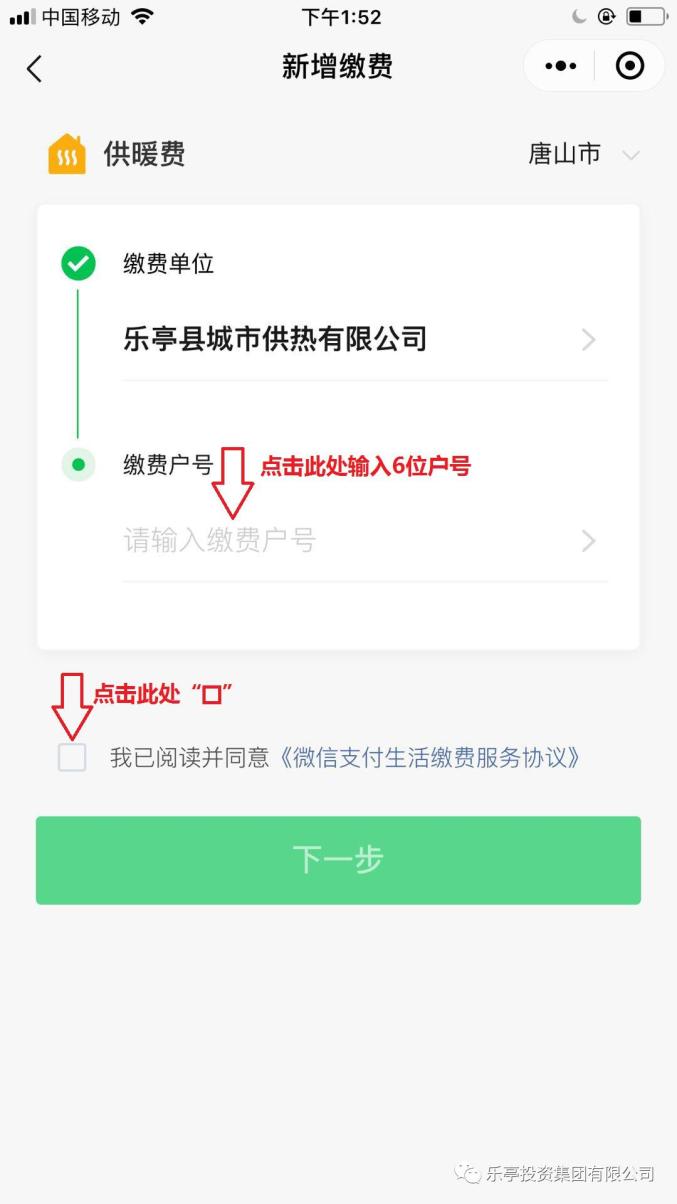Change the 乐亭县城市供热有限公司 payment unit

[x=364, y=339]
